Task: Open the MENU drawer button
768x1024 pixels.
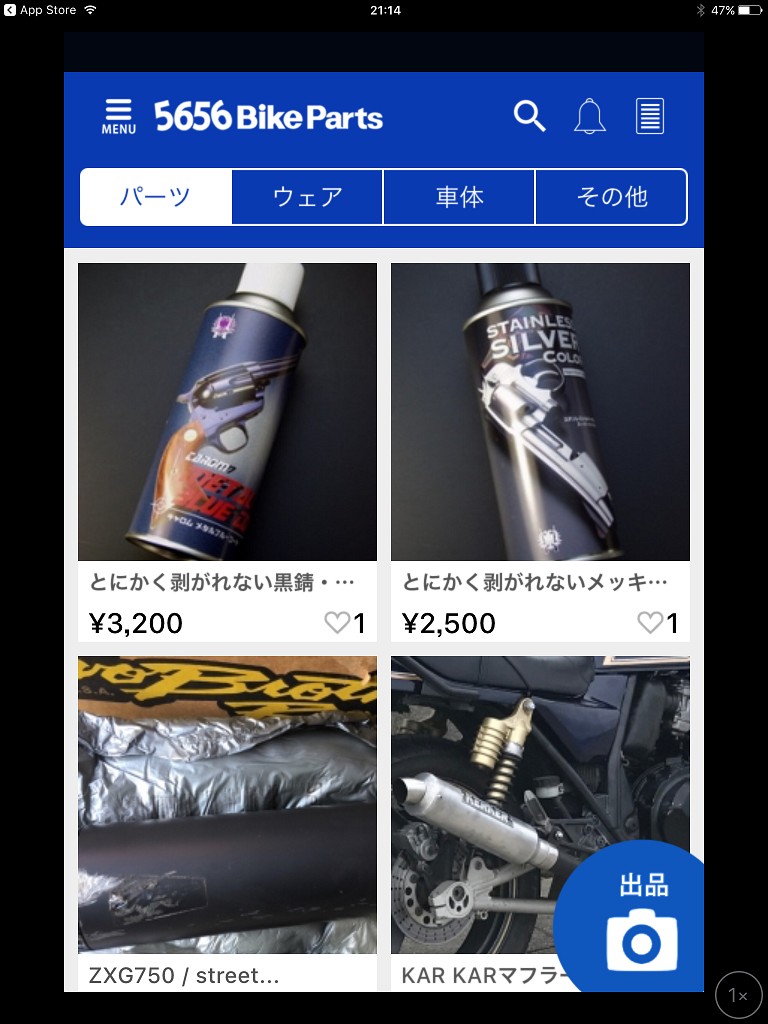Action: [x=118, y=116]
